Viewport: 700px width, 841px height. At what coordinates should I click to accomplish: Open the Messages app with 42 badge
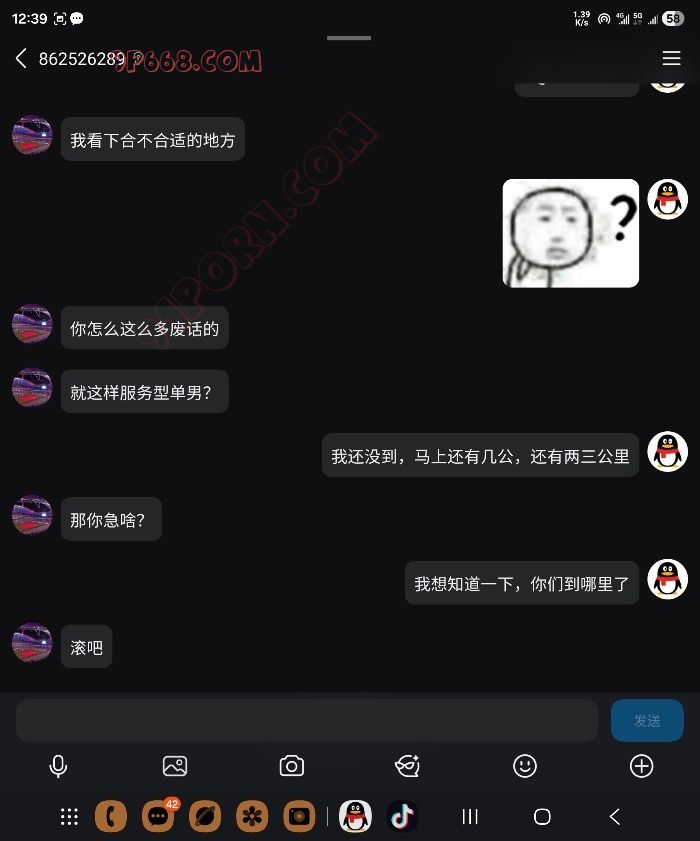tap(158, 817)
